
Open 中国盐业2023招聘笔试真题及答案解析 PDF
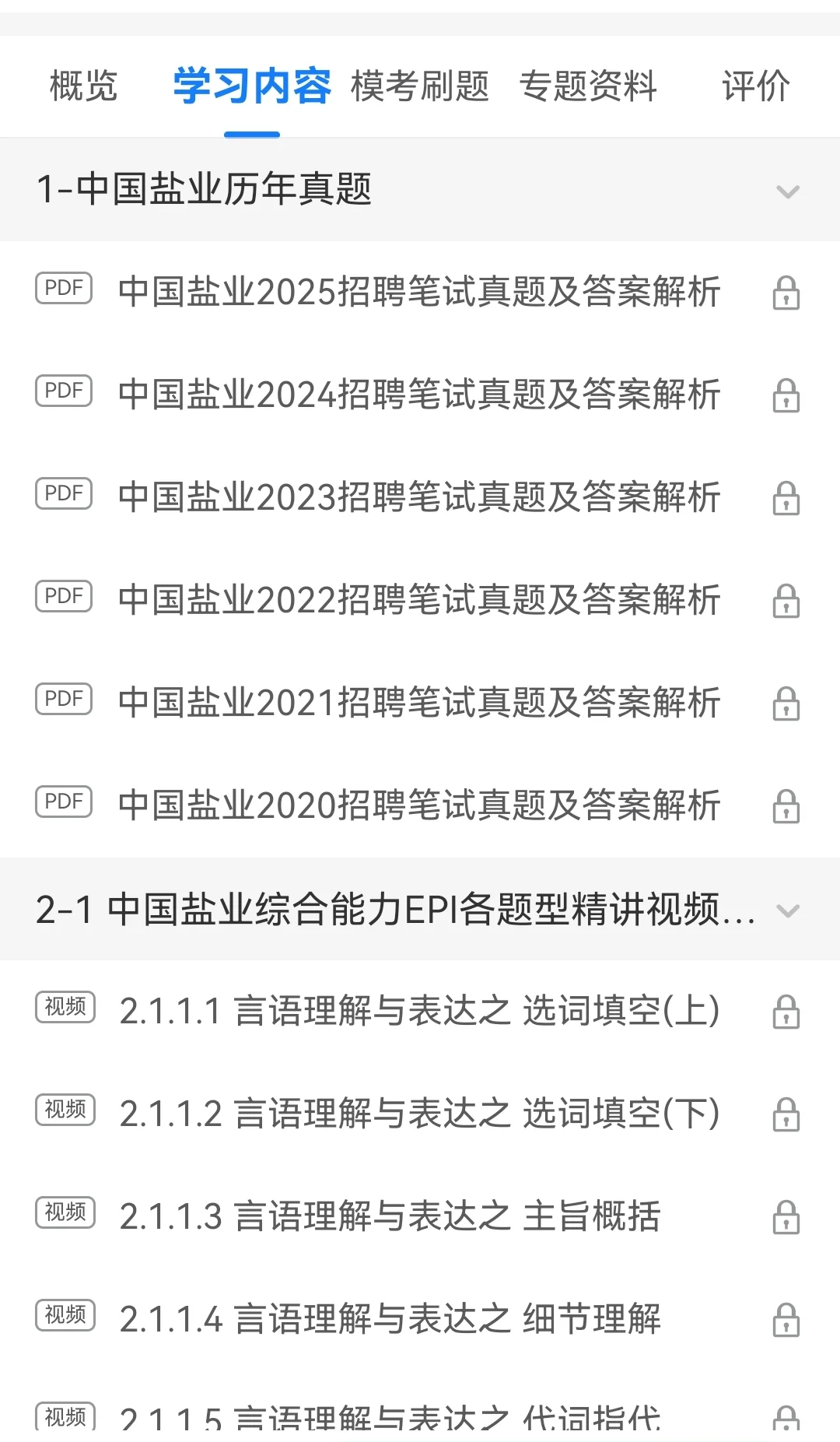pyautogui.click(x=418, y=498)
